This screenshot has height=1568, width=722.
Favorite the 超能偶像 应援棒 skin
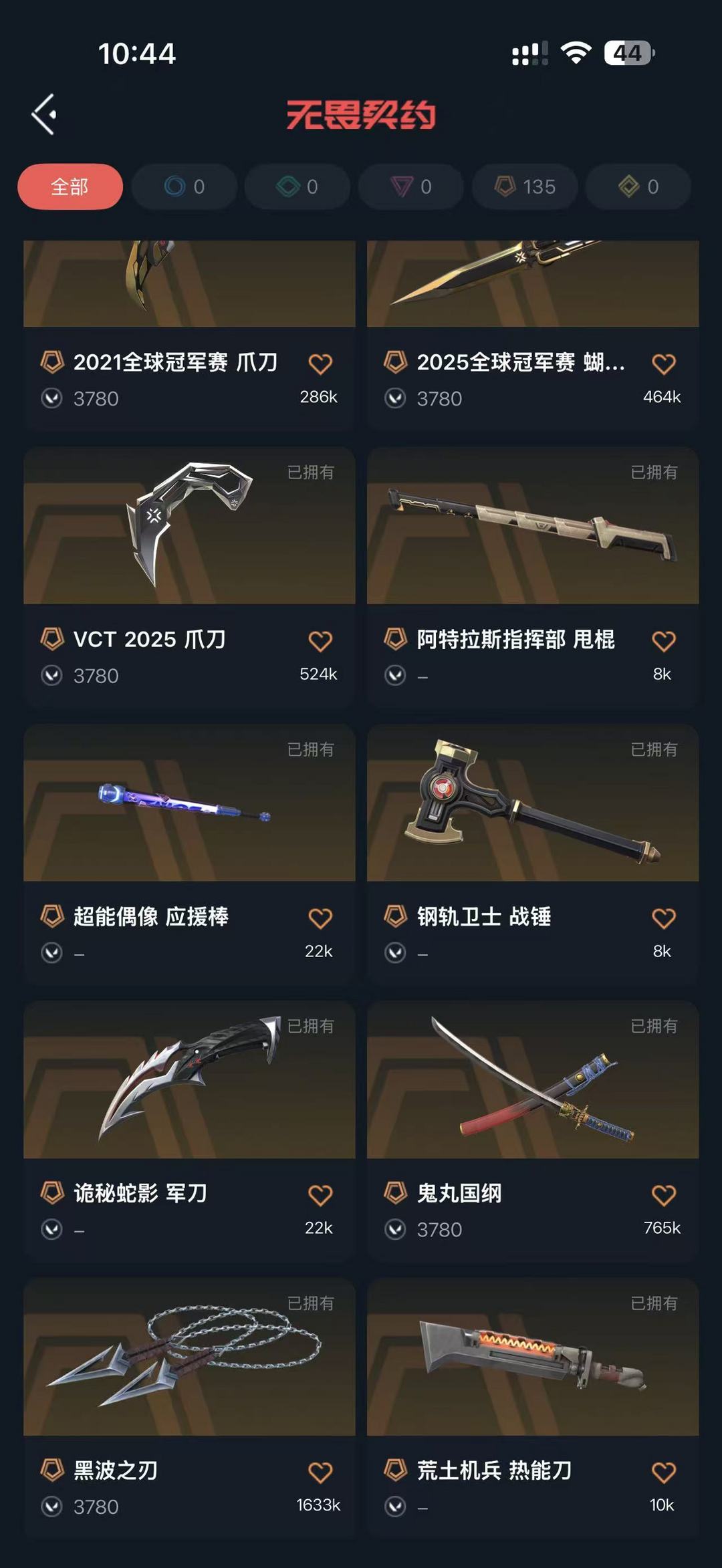coord(320,918)
